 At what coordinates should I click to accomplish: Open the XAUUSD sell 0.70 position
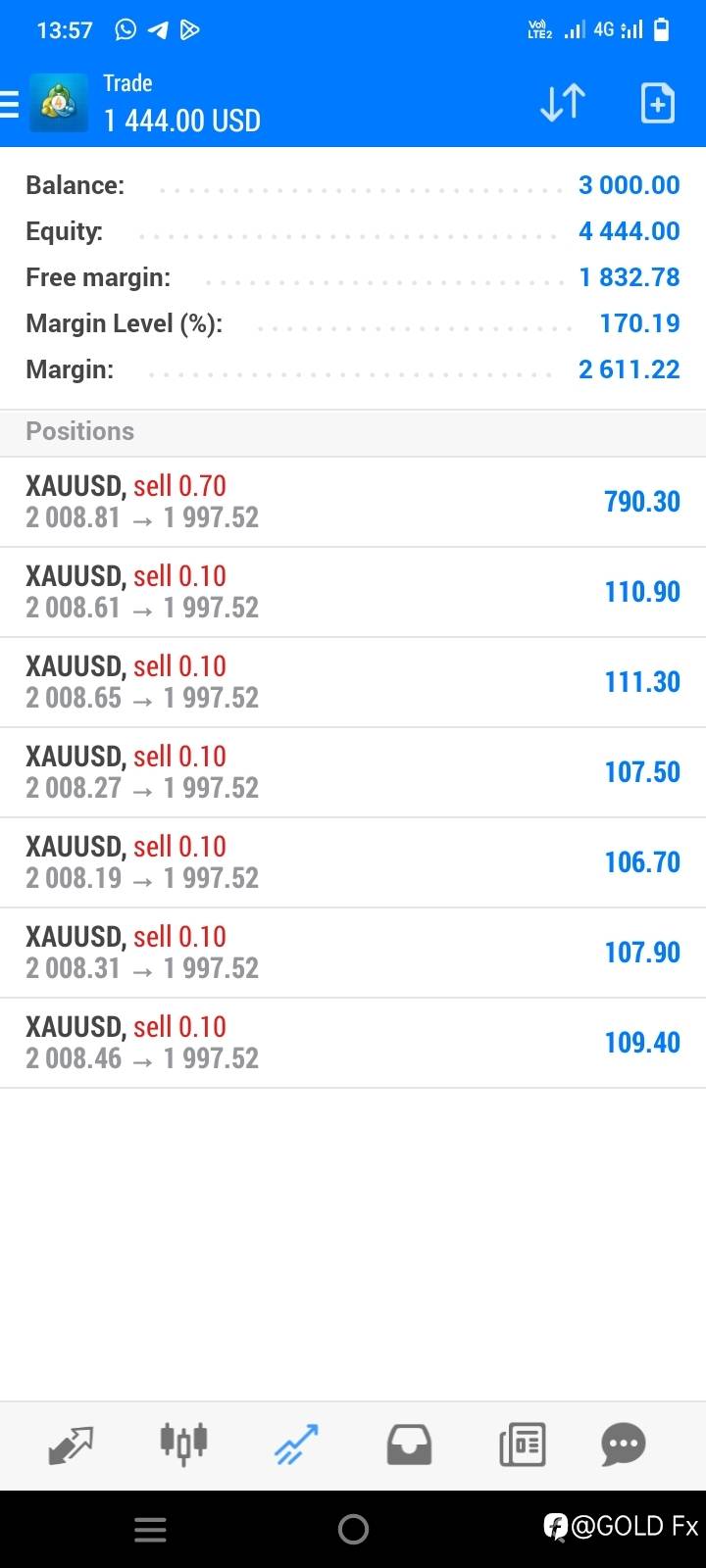(x=353, y=502)
